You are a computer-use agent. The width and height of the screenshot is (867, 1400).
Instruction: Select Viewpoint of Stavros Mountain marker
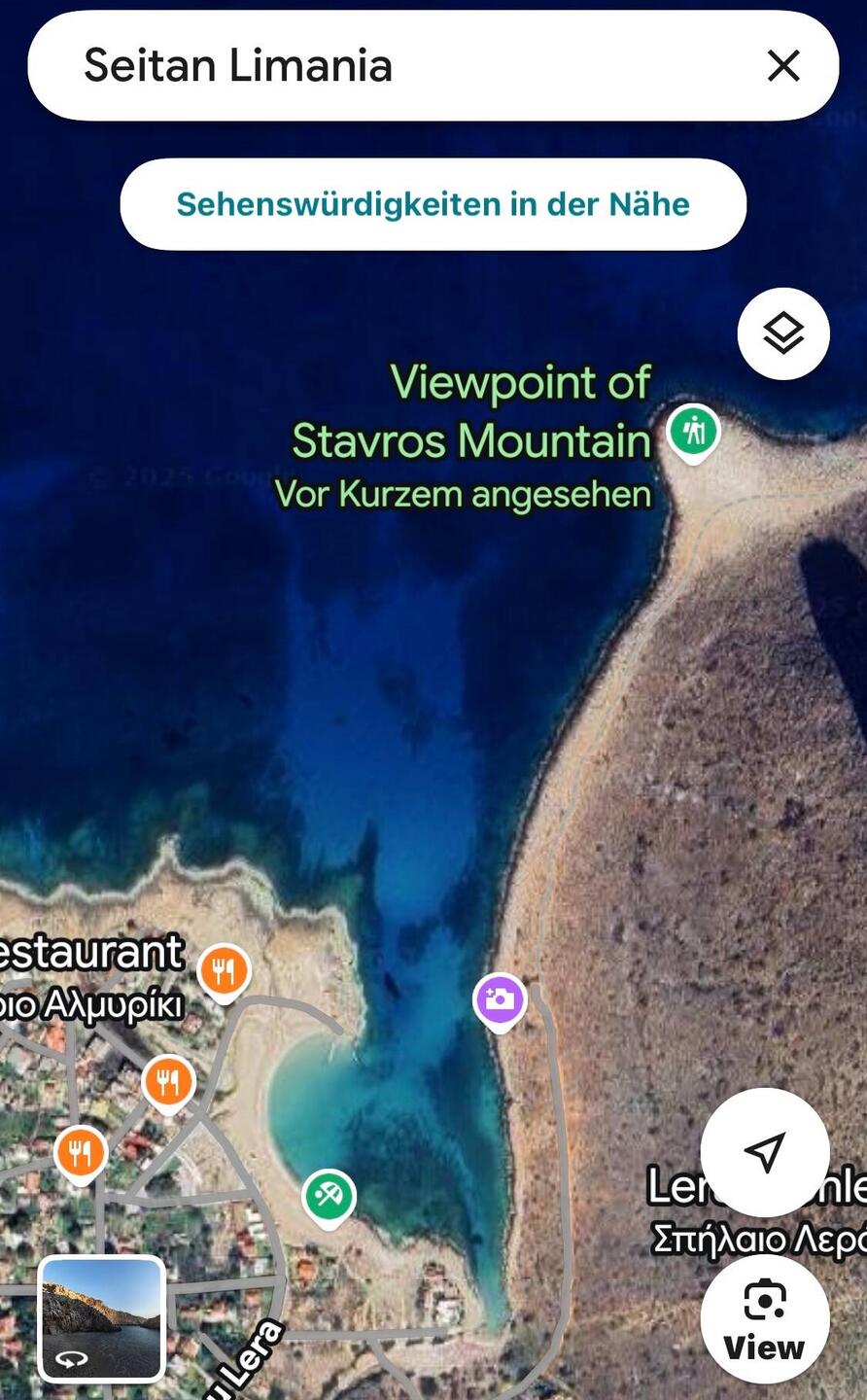(x=693, y=431)
